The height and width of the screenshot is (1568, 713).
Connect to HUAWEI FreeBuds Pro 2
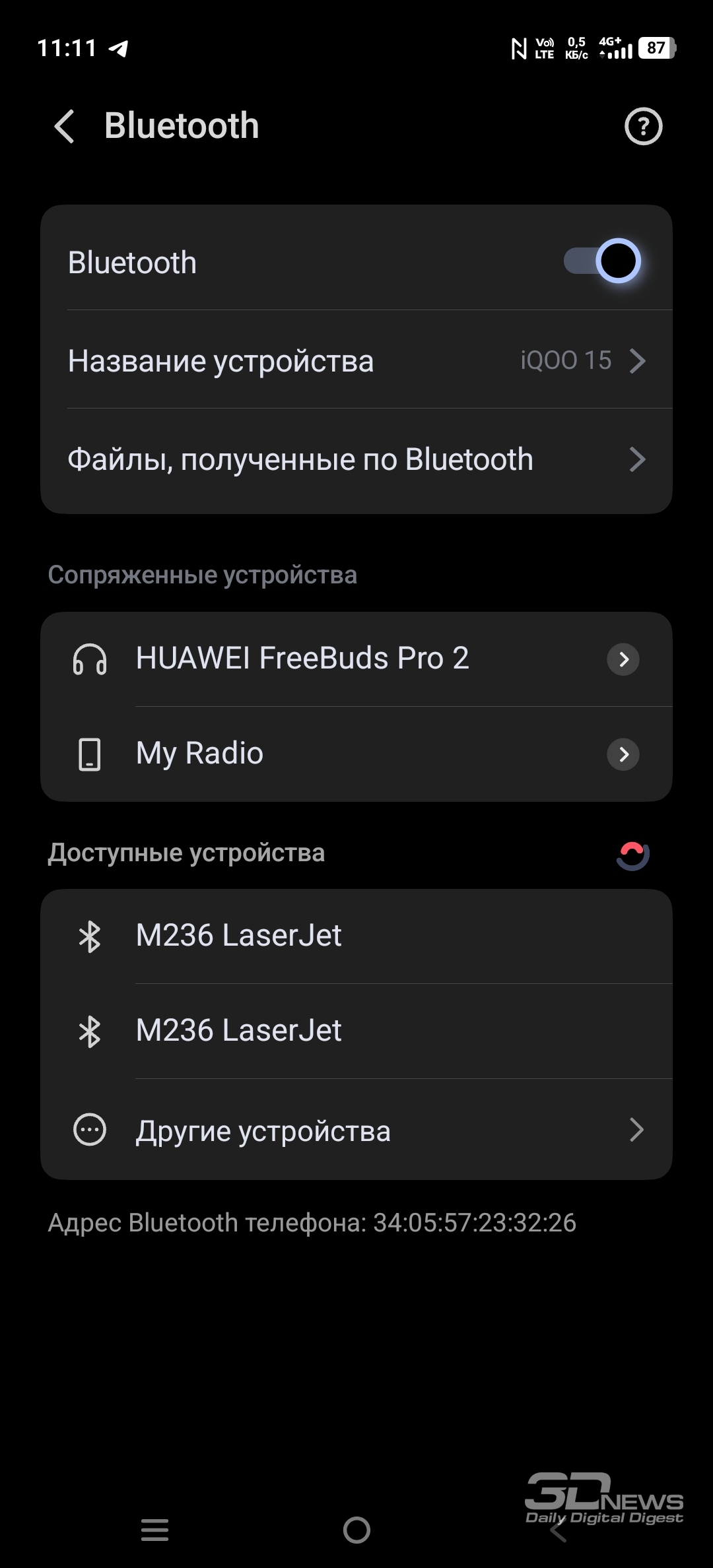(302, 659)
